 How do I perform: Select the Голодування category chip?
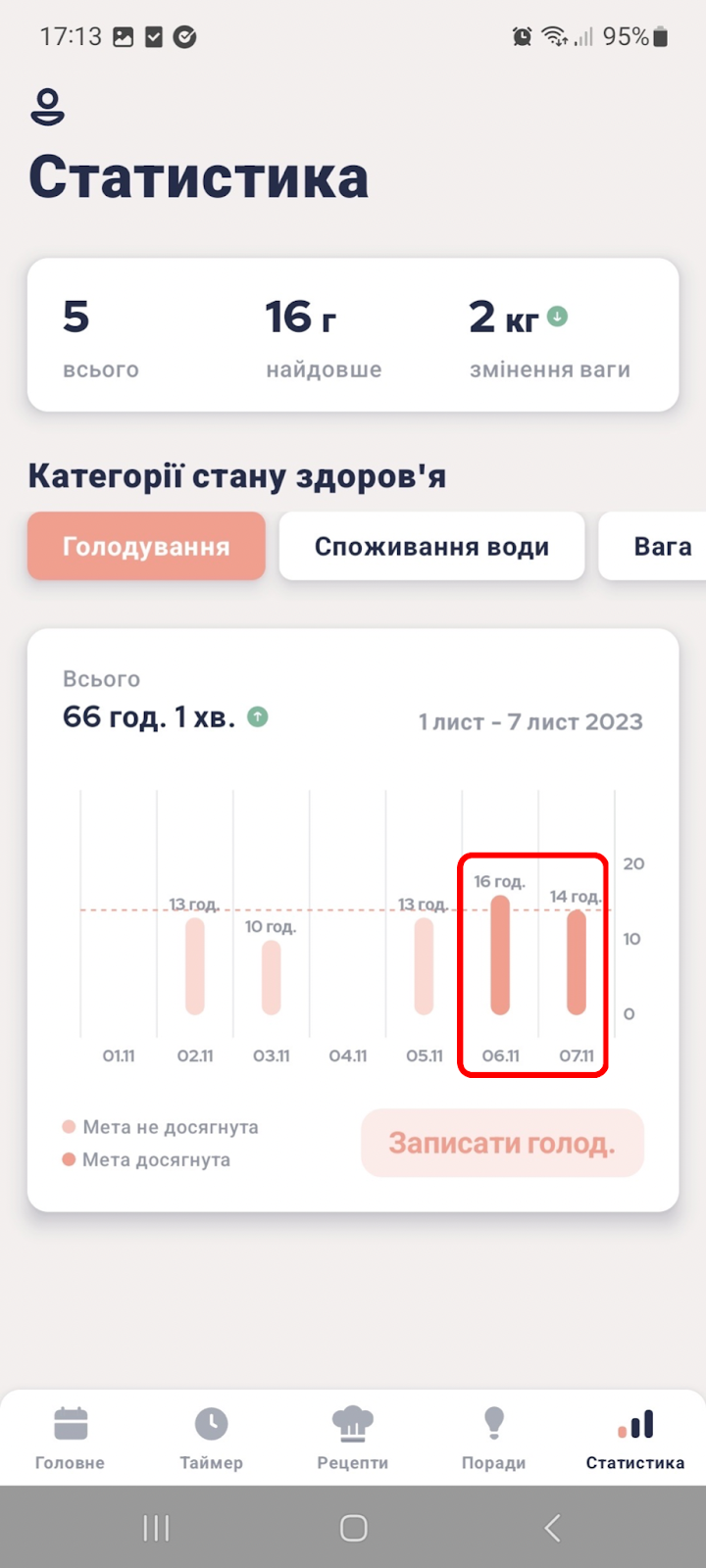pyautogui.click(x=146, y=546)
